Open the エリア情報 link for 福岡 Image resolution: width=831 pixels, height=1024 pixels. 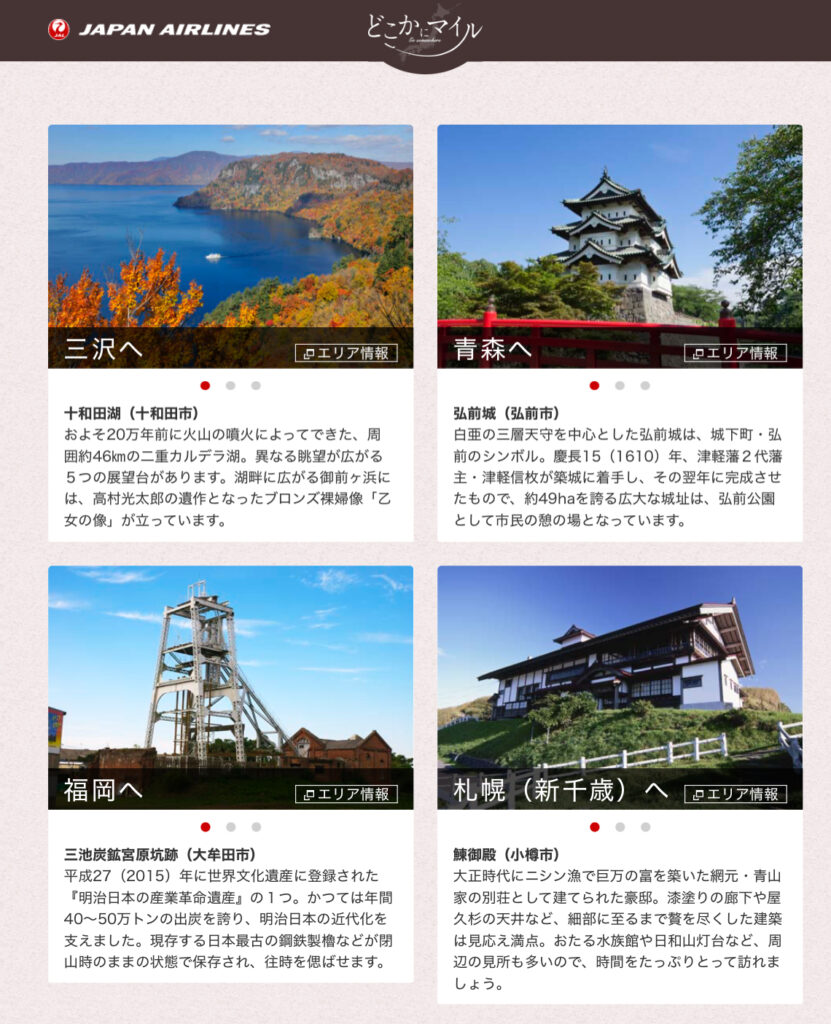[x=346, y=794]
